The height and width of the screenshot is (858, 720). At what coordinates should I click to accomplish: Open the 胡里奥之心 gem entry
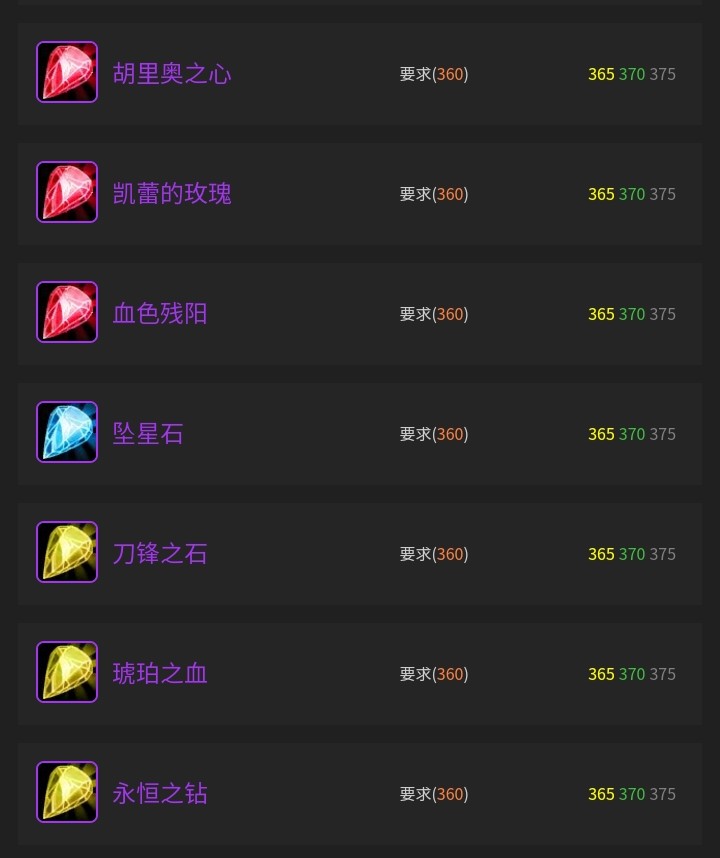click(x=172, y=74)
